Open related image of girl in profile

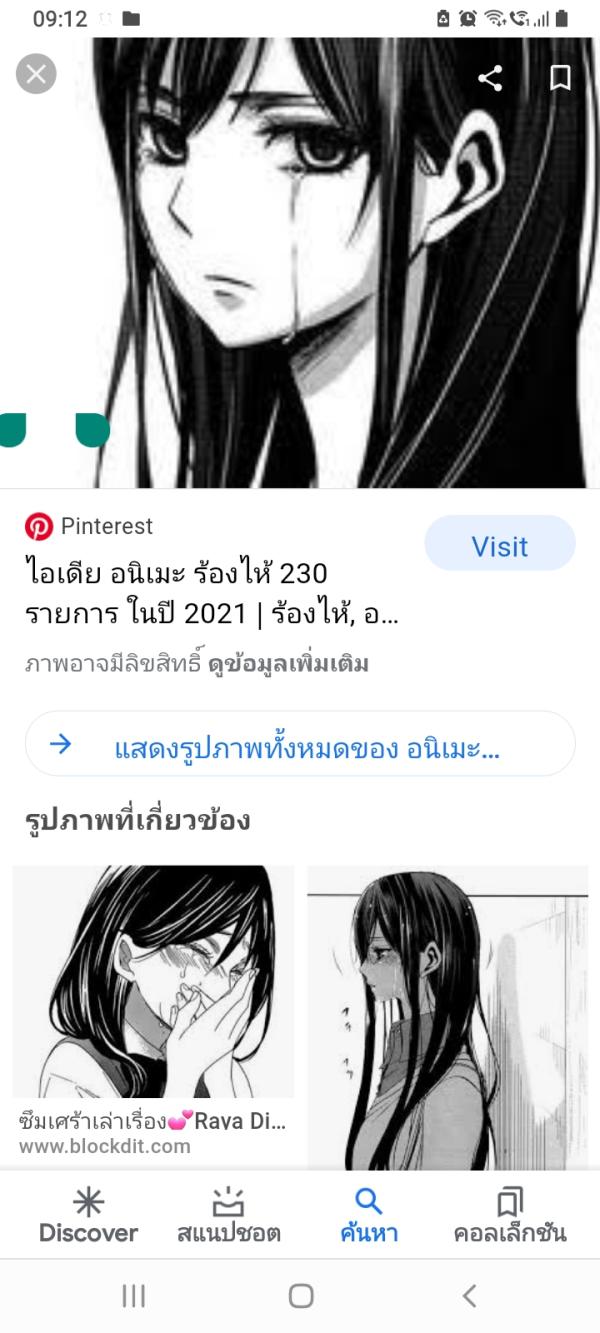coord(447,1015)
